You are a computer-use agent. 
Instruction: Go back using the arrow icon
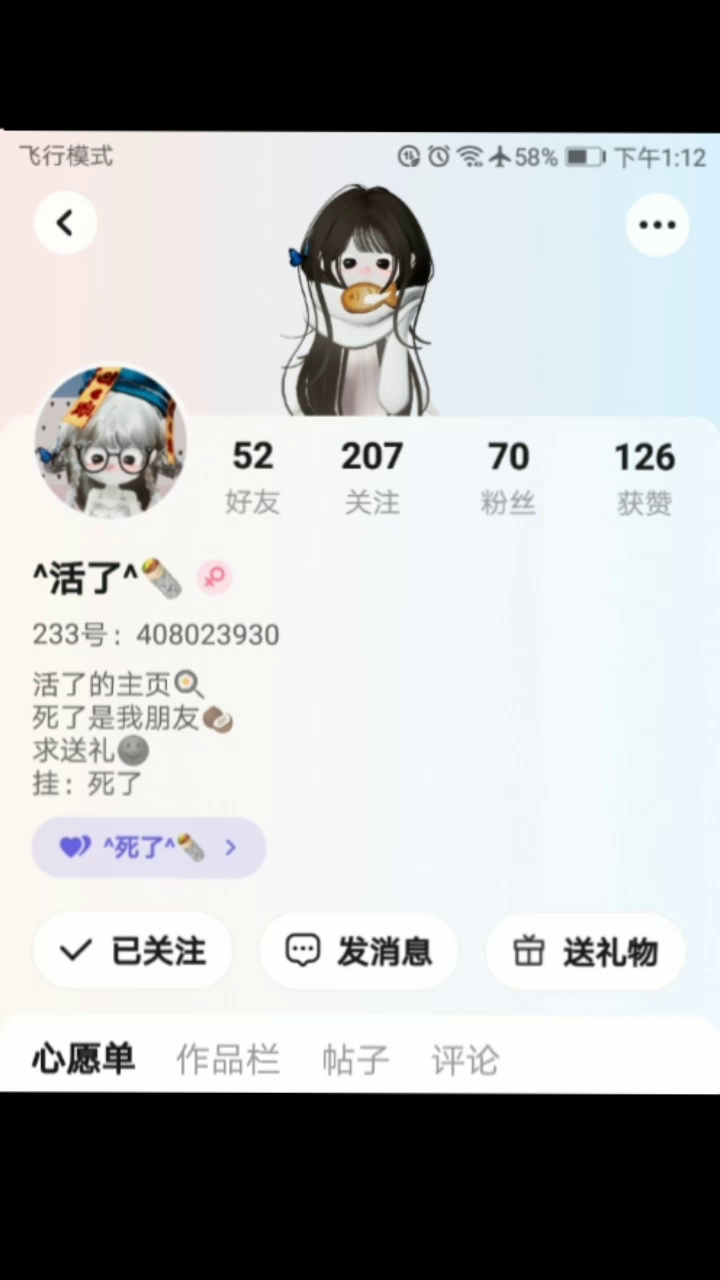click(x=66, y=223)
